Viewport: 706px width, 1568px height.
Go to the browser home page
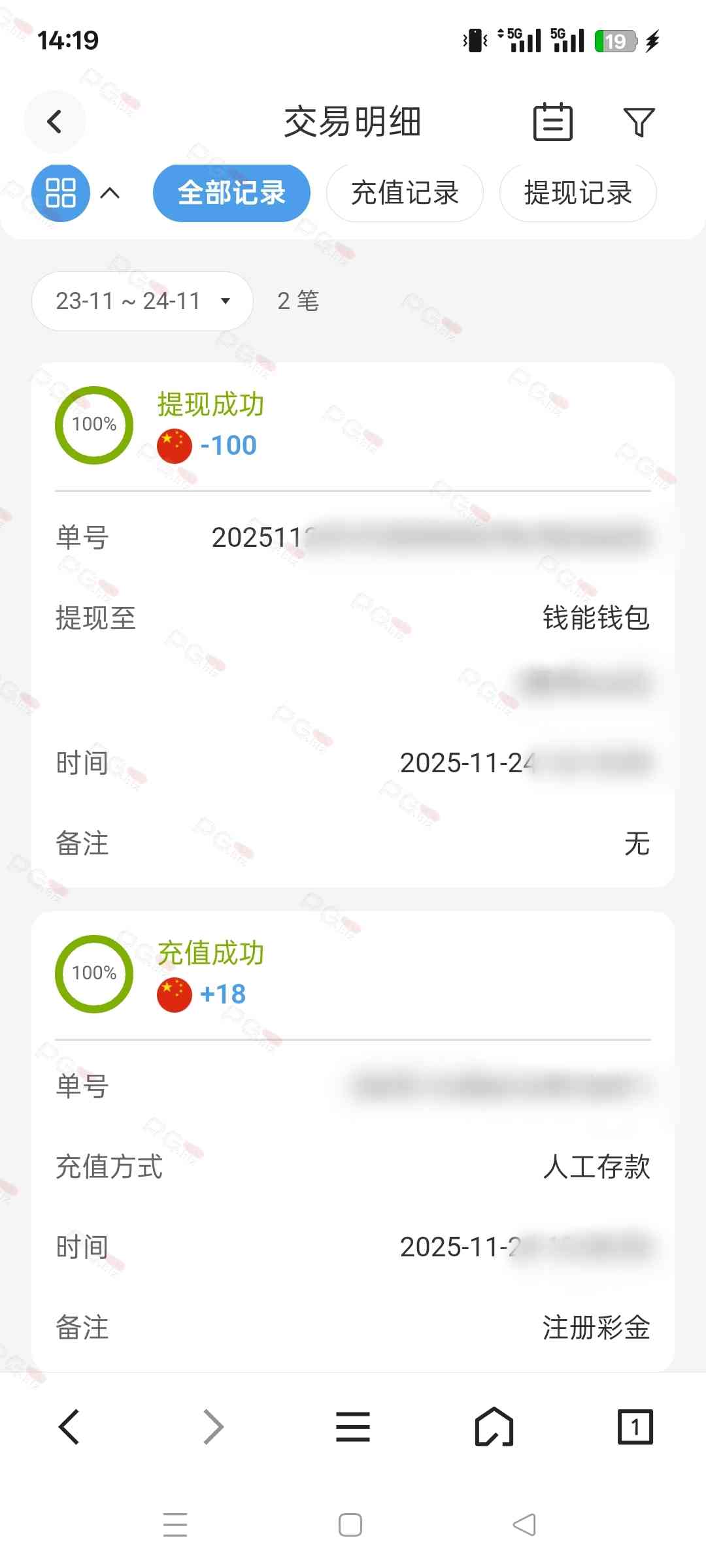494,1427
